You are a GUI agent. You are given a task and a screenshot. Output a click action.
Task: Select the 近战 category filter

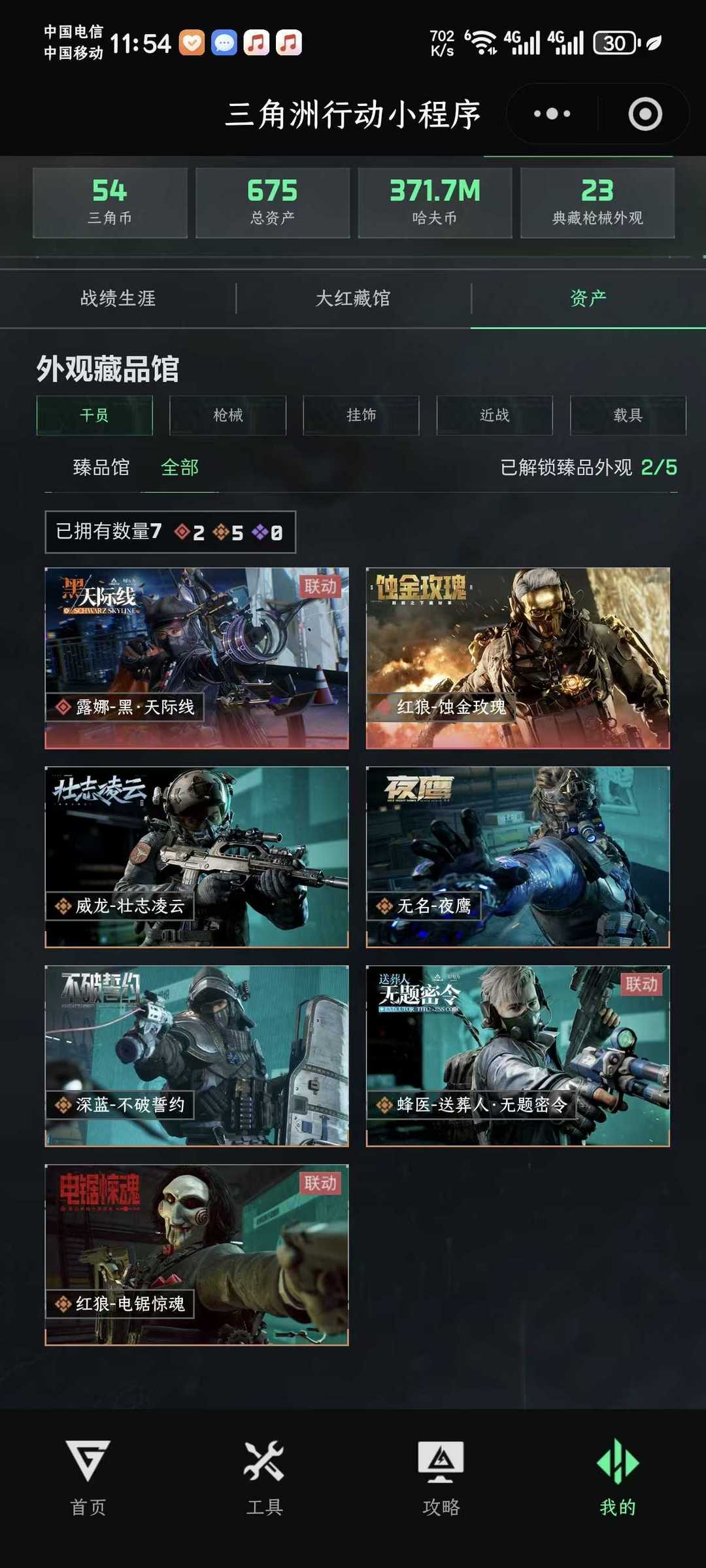pos(495,415)
